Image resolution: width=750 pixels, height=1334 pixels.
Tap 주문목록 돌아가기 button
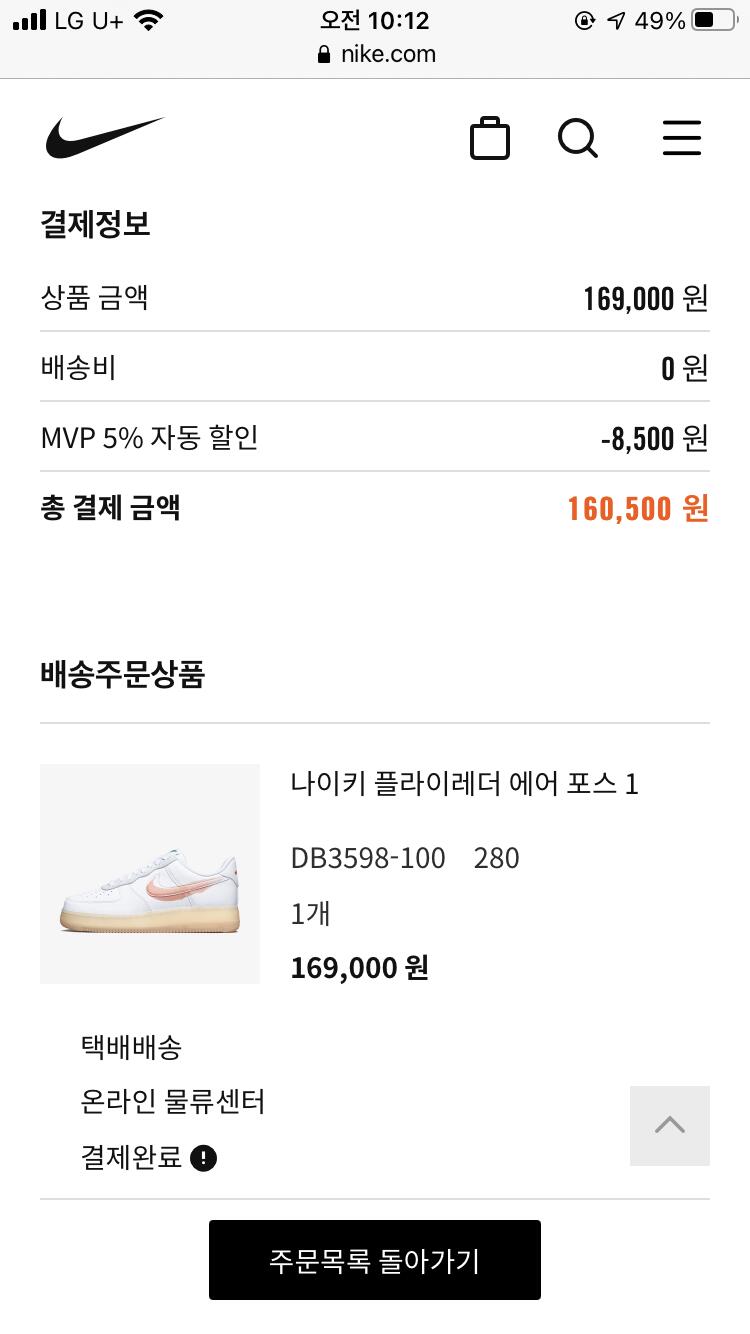coord(375,1260)
